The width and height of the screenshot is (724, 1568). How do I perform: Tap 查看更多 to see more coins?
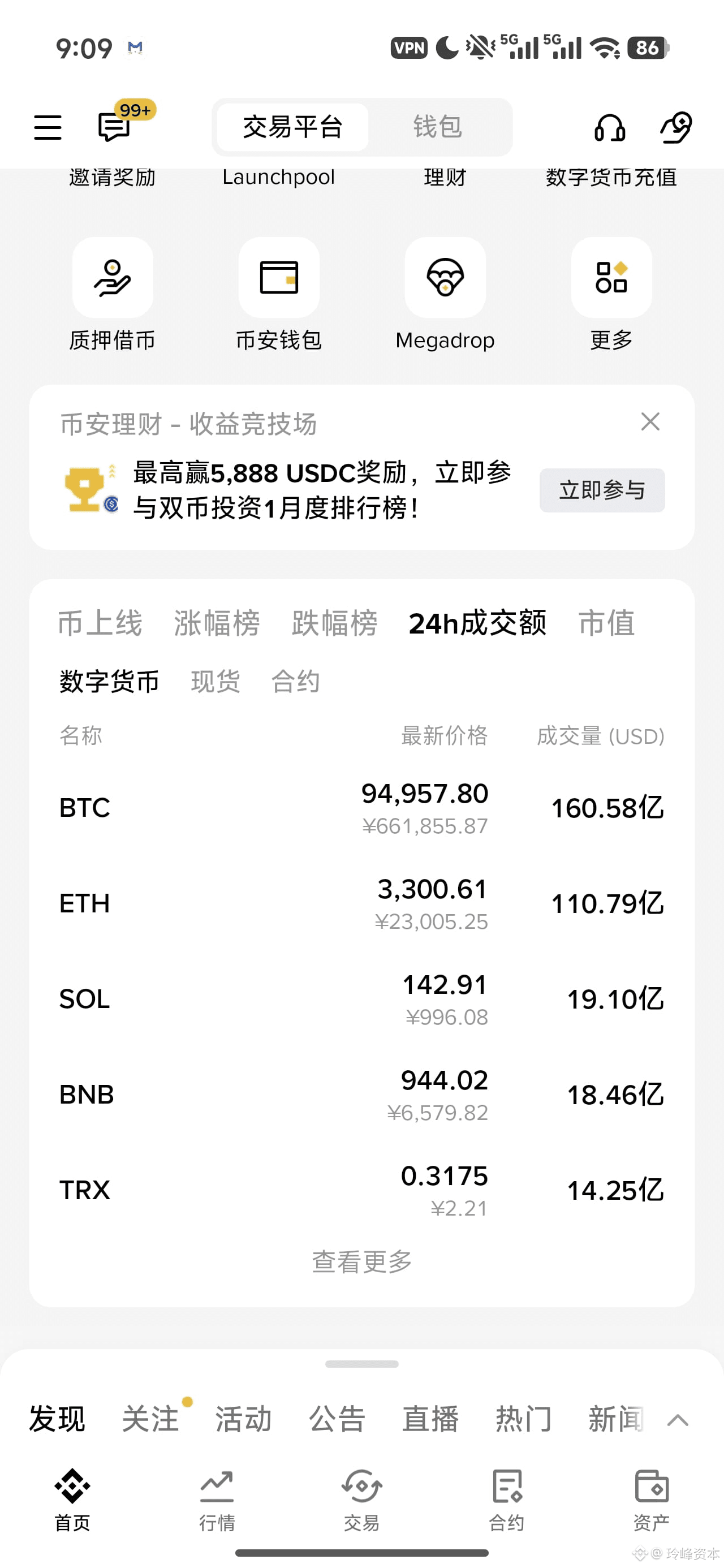[361, 1262]
